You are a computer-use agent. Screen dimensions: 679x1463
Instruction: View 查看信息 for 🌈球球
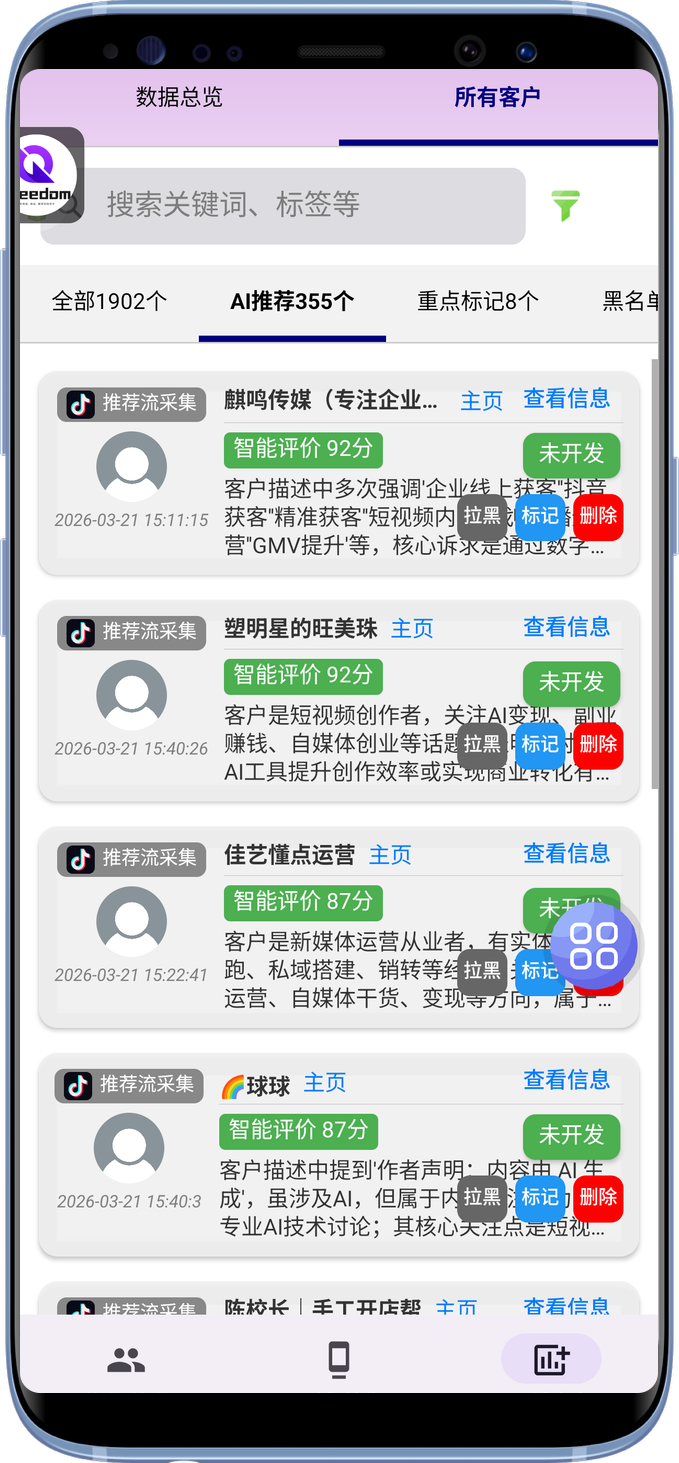coord(566,1080)
